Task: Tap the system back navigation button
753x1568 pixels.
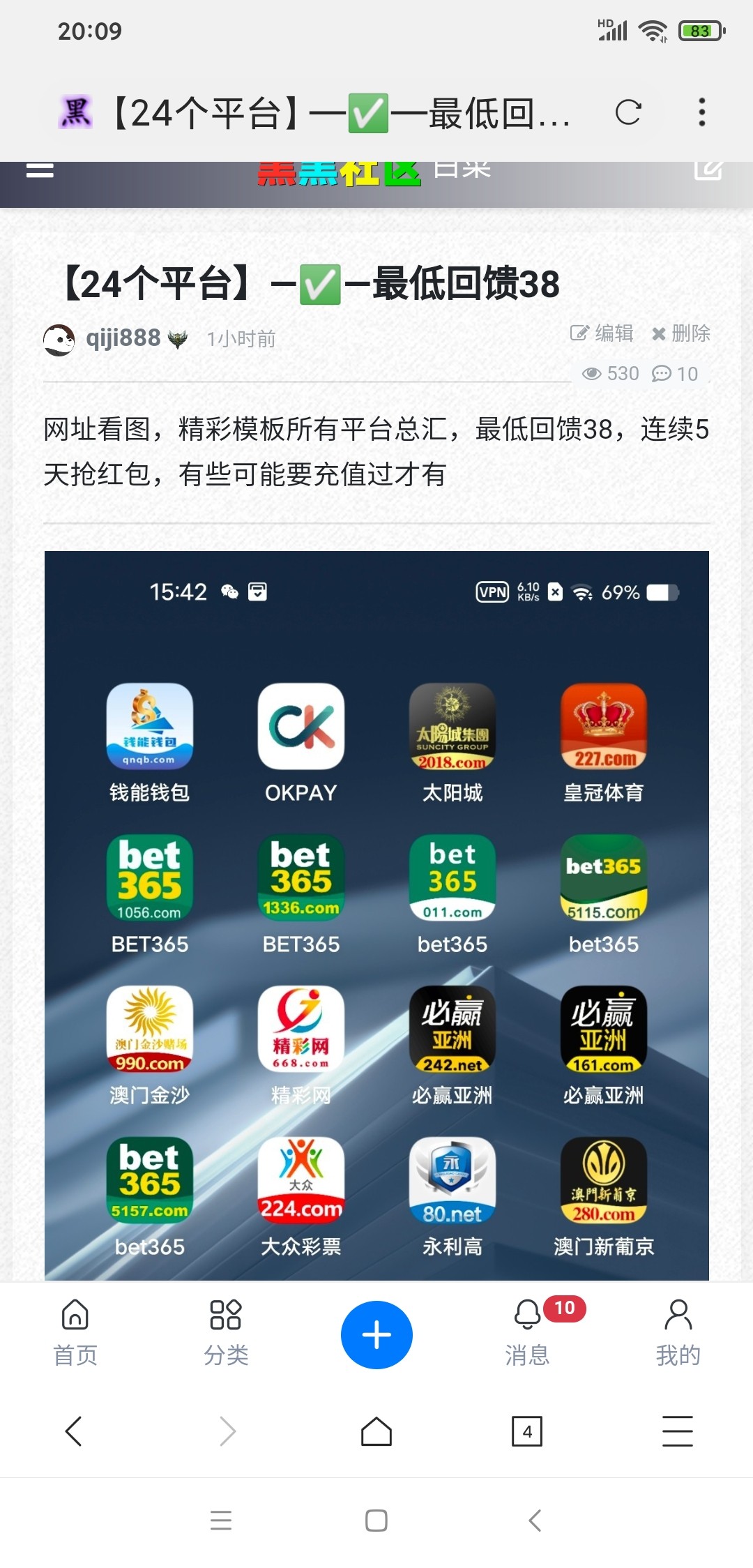Action: pyautogui.click(x=535, y=1521)
